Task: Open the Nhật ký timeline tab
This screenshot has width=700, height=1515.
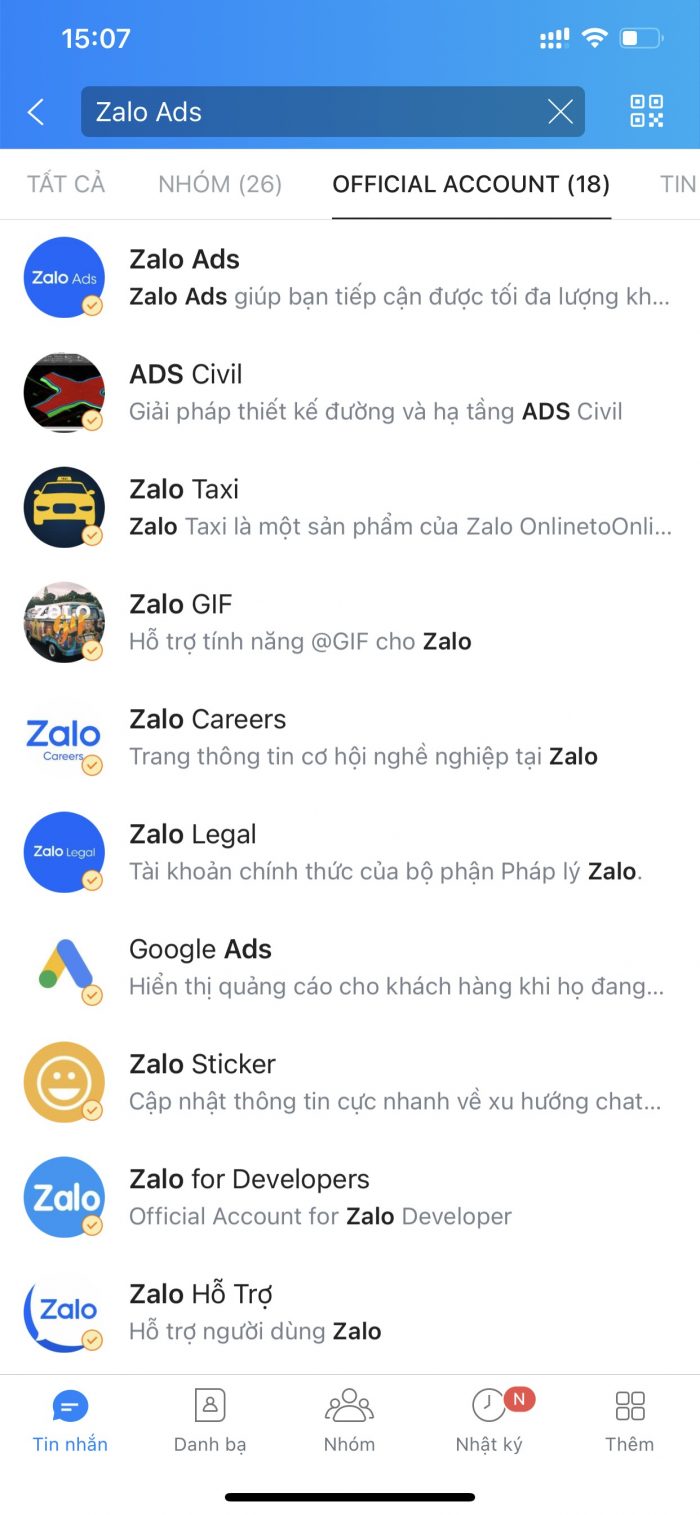Action: click(x=489, y=1420)
